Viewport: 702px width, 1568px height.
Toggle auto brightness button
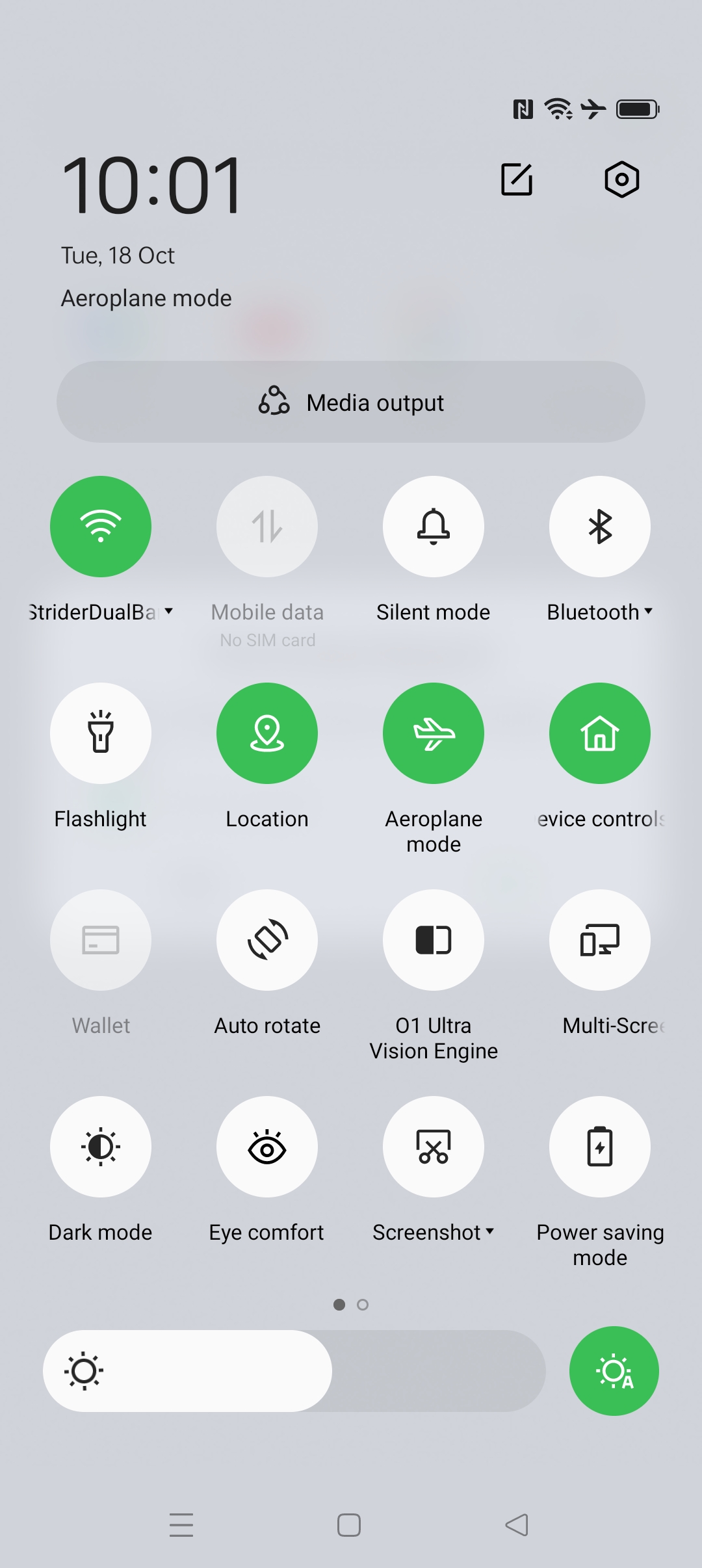click(x=614, y=1371)
